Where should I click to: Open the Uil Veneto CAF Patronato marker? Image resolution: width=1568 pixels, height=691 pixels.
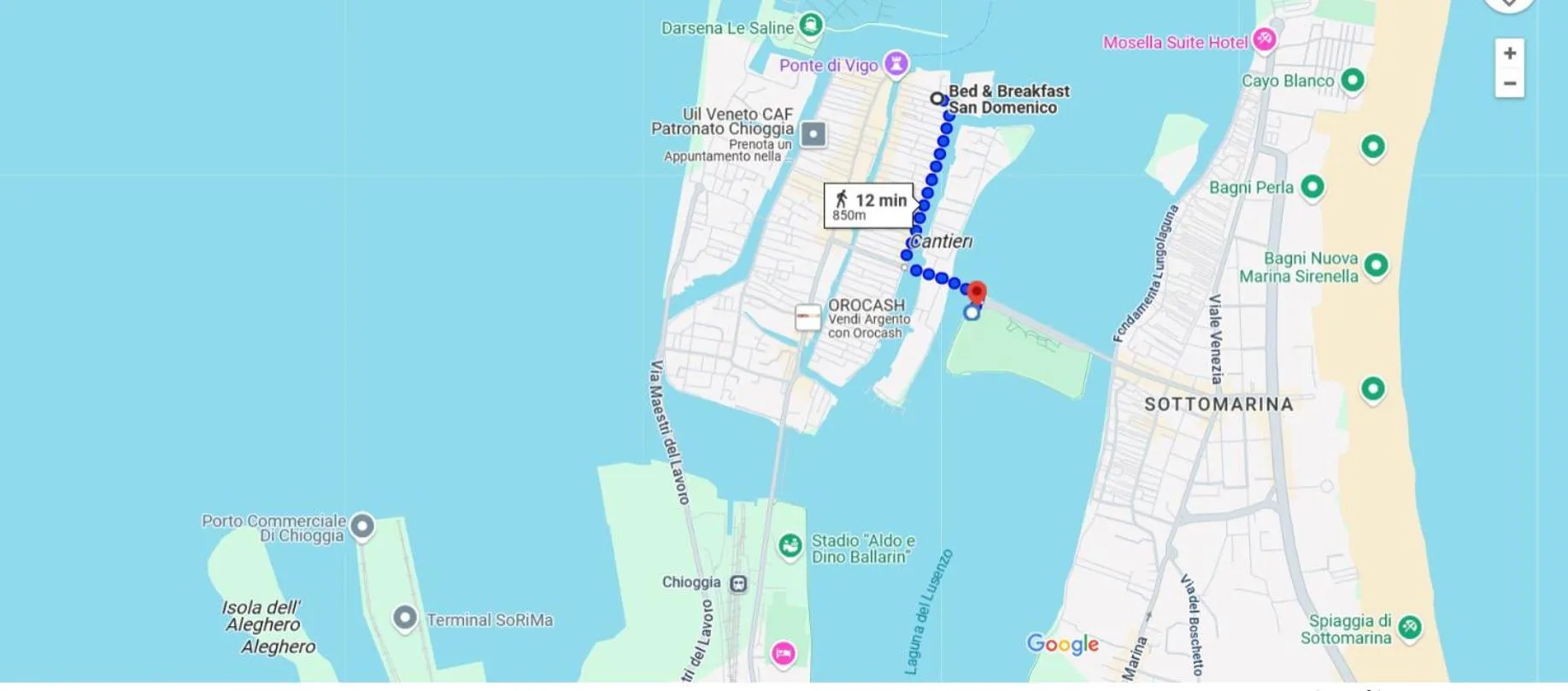point(813,133)
